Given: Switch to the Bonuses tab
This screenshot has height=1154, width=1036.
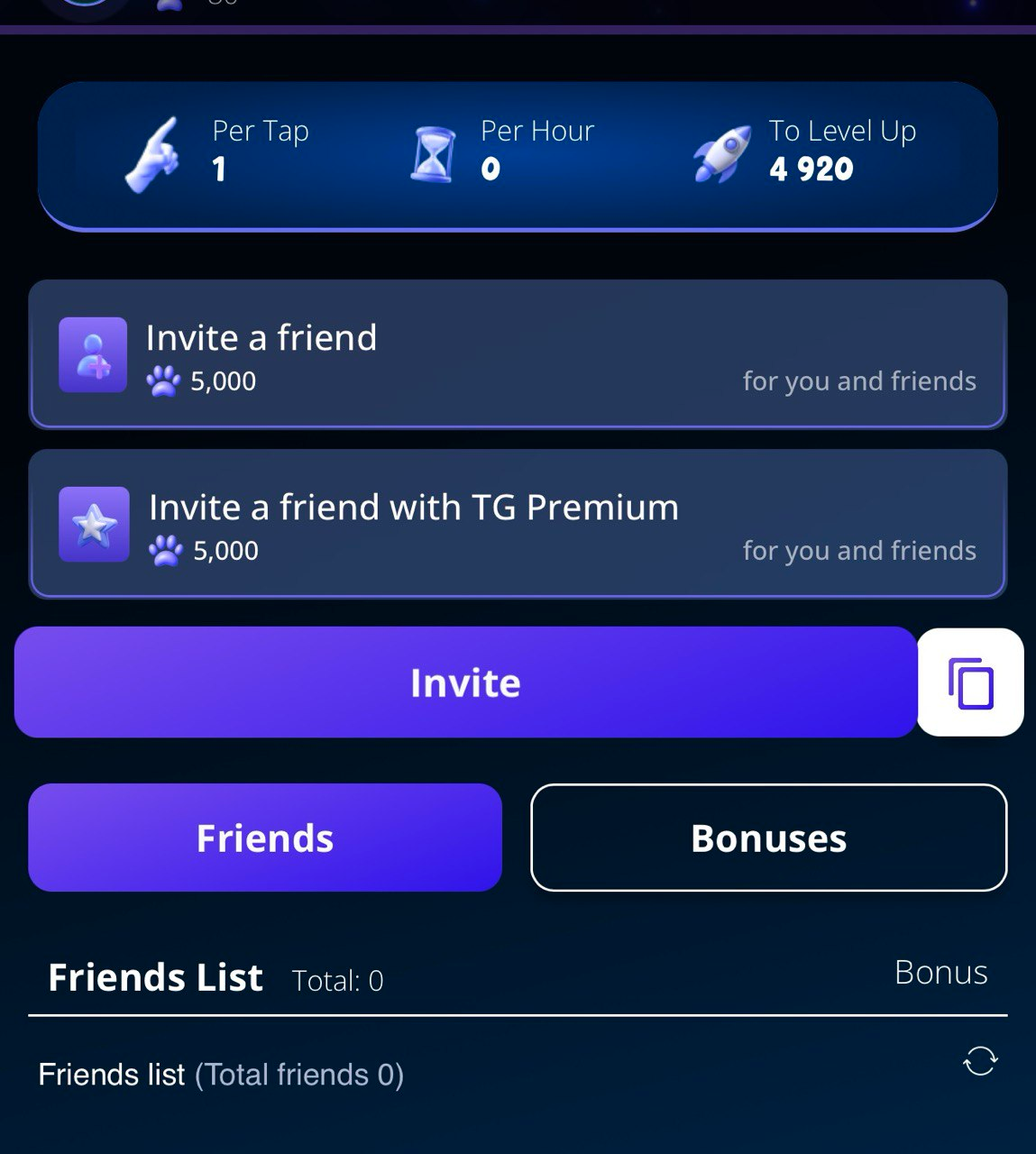Looking at the screenshot, I should click(768, 838).
